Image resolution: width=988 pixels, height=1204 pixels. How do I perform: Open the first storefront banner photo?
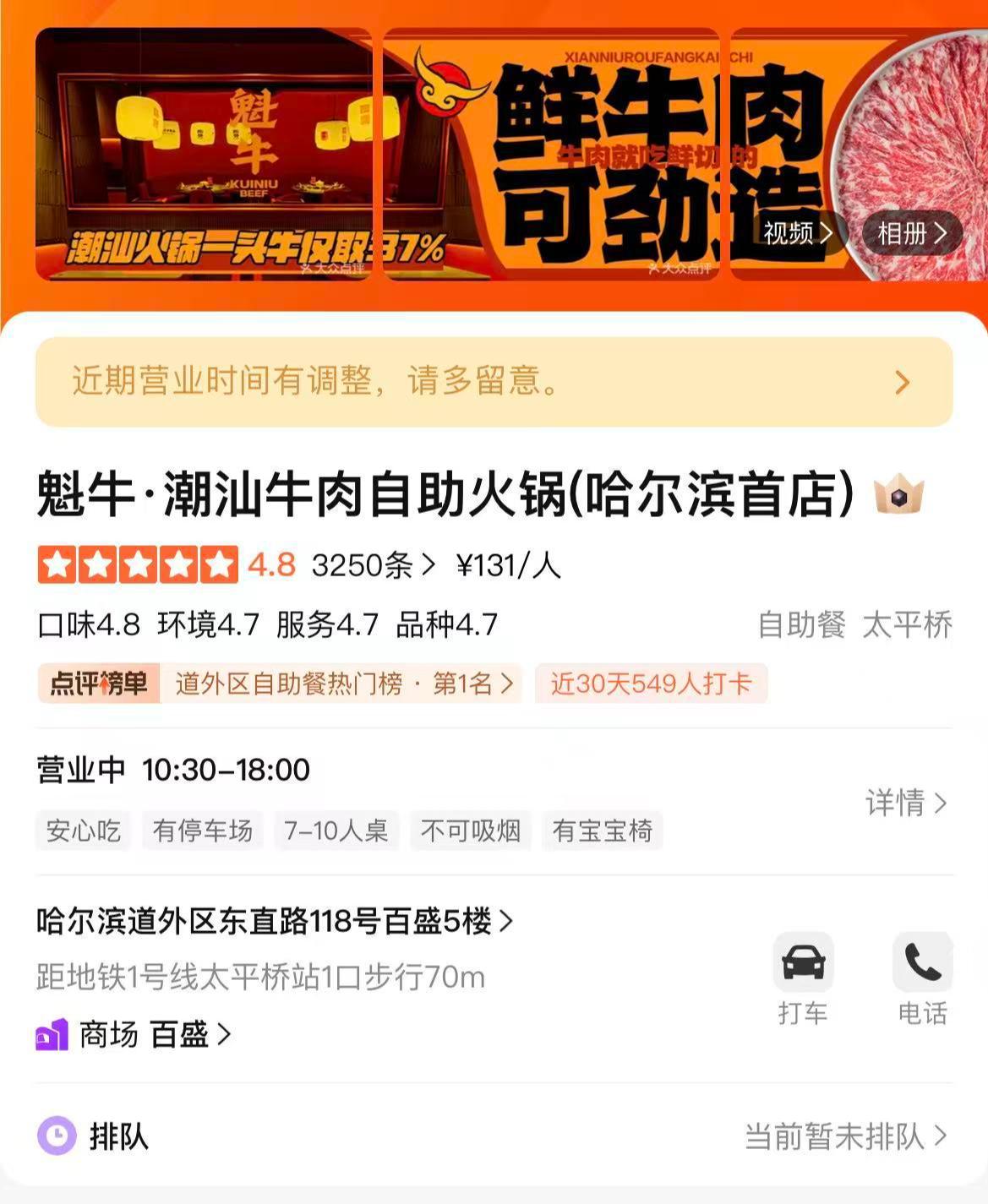[203, 152]
